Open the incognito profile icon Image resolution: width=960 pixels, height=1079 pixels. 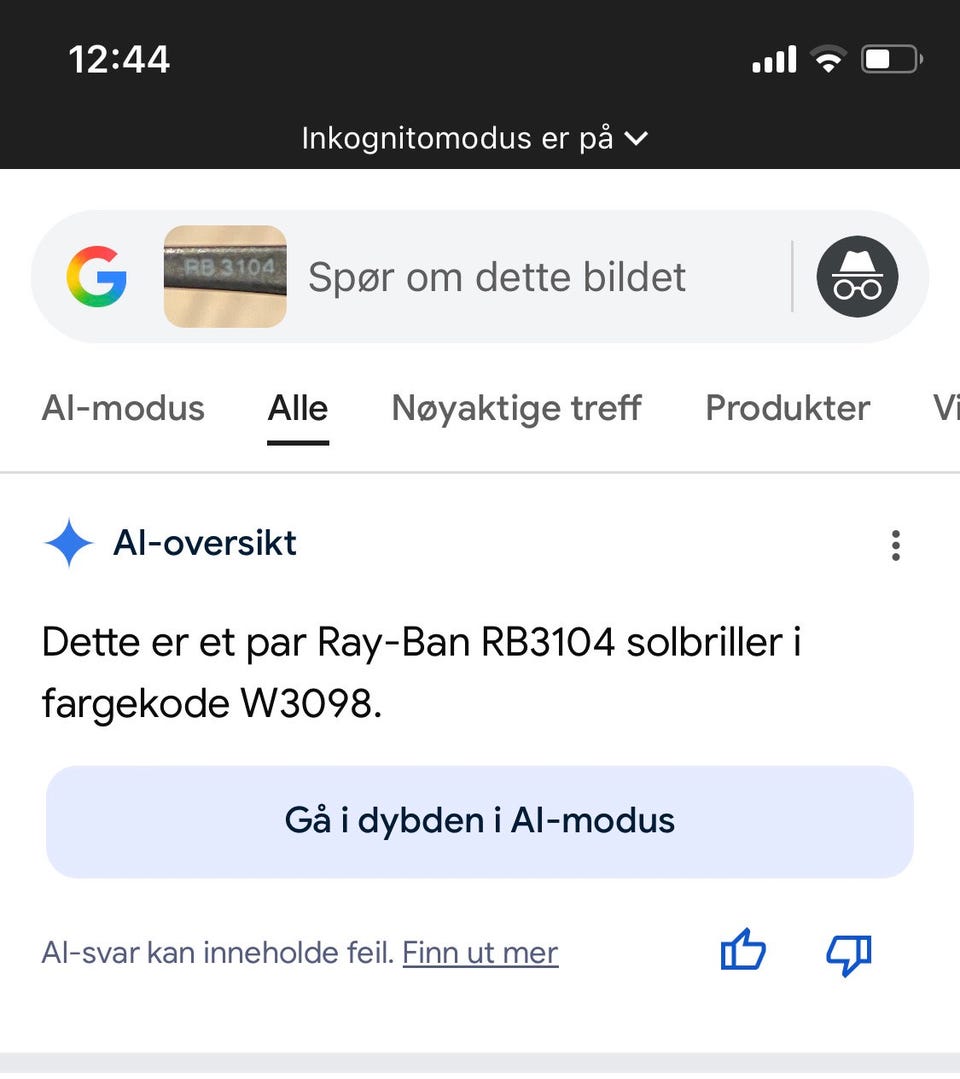point(857,277)
